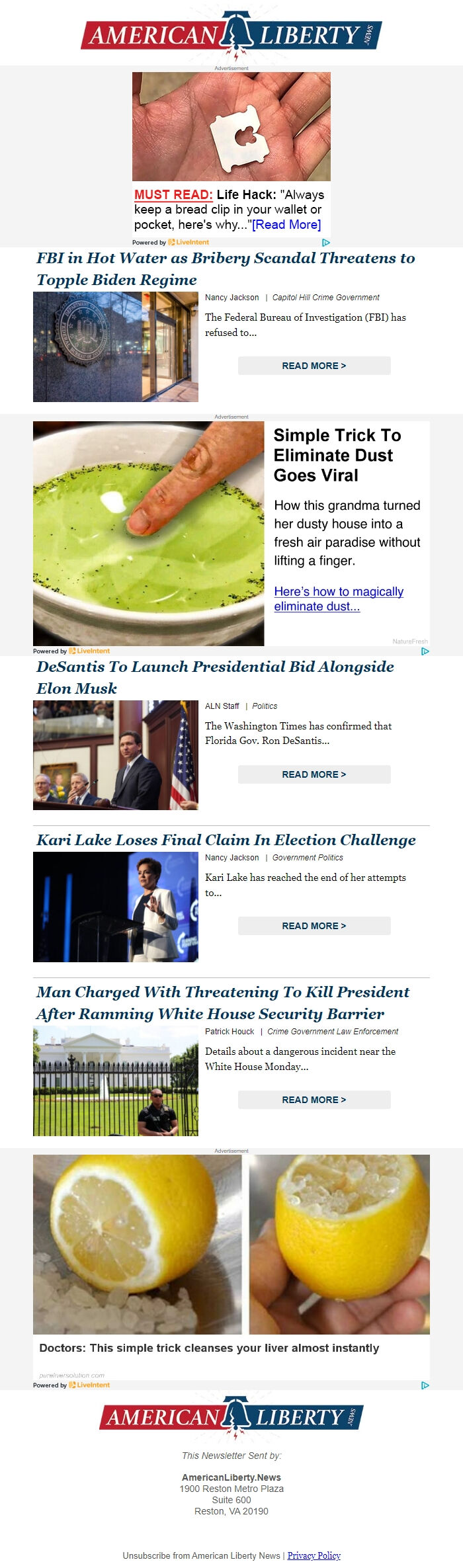This screenshot has height=1568, width=463.
Task: Open the White House security barrier headline
Action: pos(222,1003)
